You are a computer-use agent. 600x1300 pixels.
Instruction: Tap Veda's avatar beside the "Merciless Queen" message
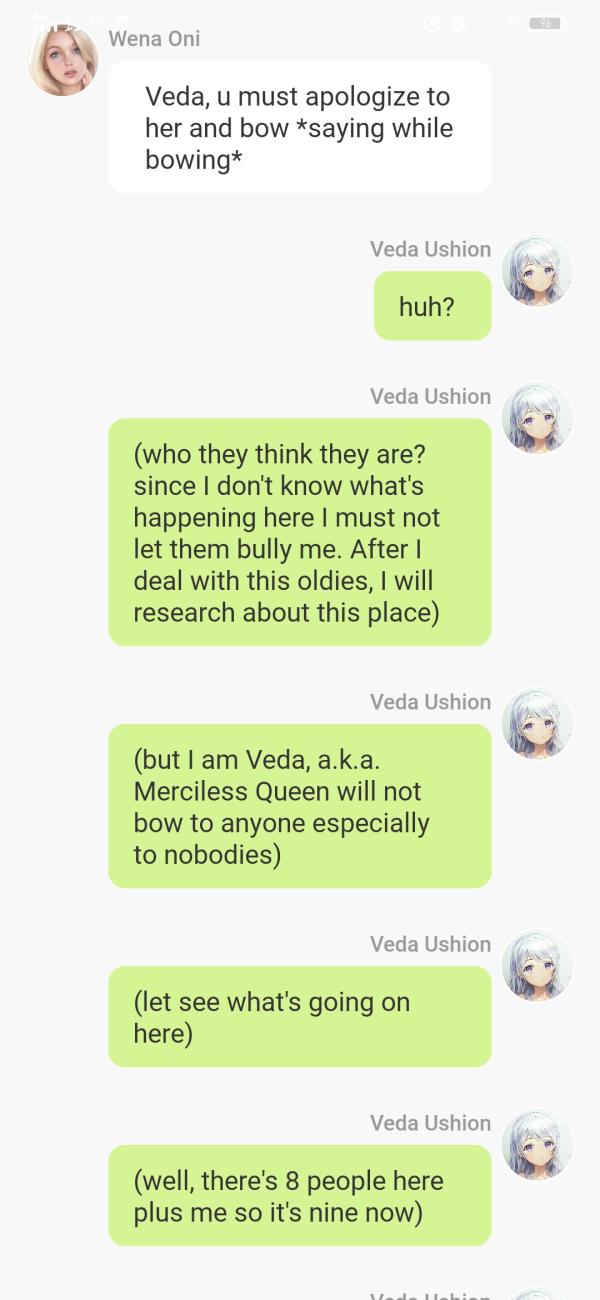point(537,724)
